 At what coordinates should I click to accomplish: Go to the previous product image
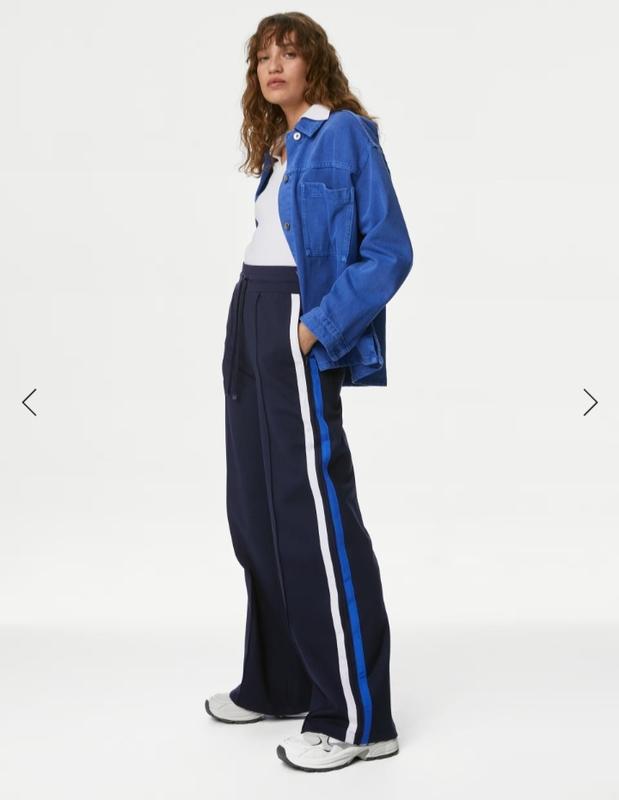(x=29, y=402)
